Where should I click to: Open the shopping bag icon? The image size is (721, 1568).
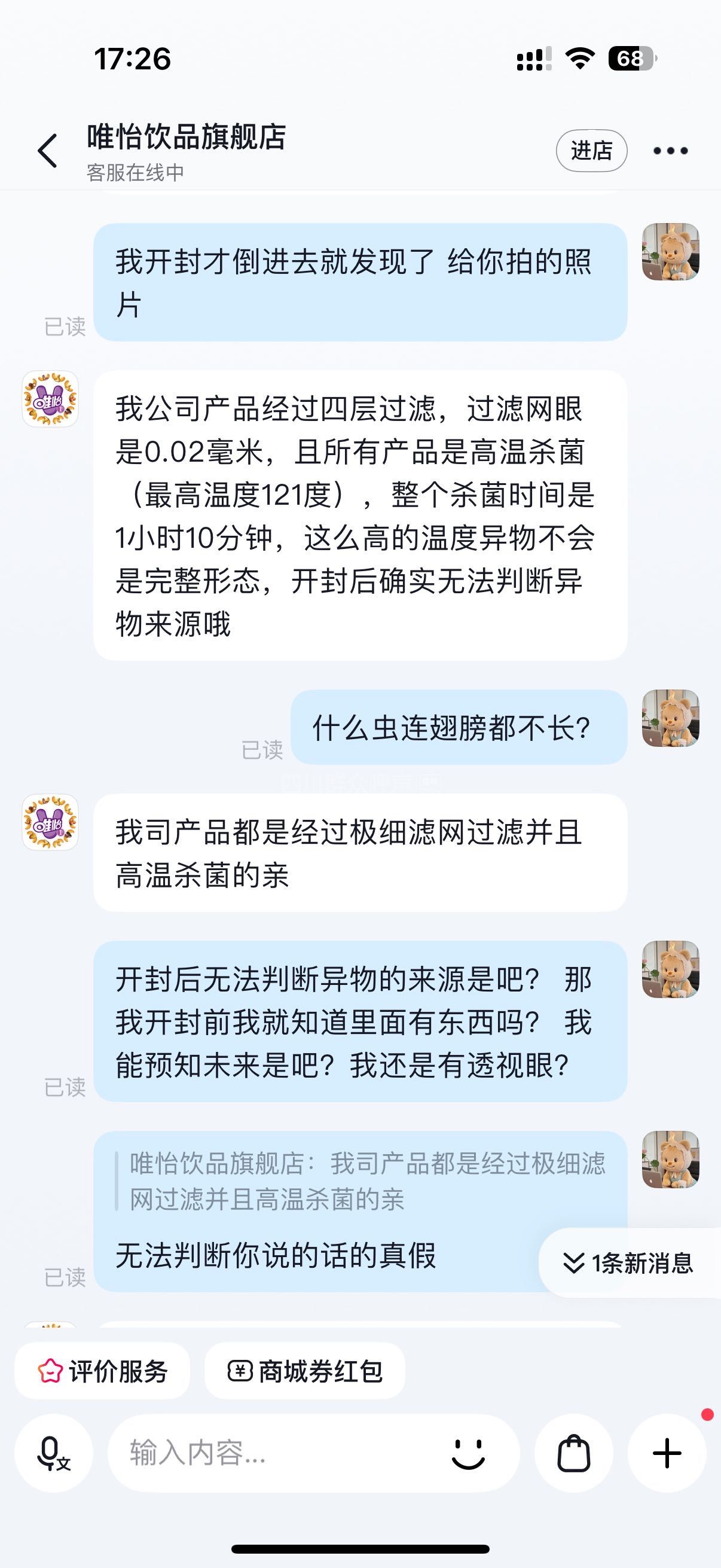(x=574, y=1453)
